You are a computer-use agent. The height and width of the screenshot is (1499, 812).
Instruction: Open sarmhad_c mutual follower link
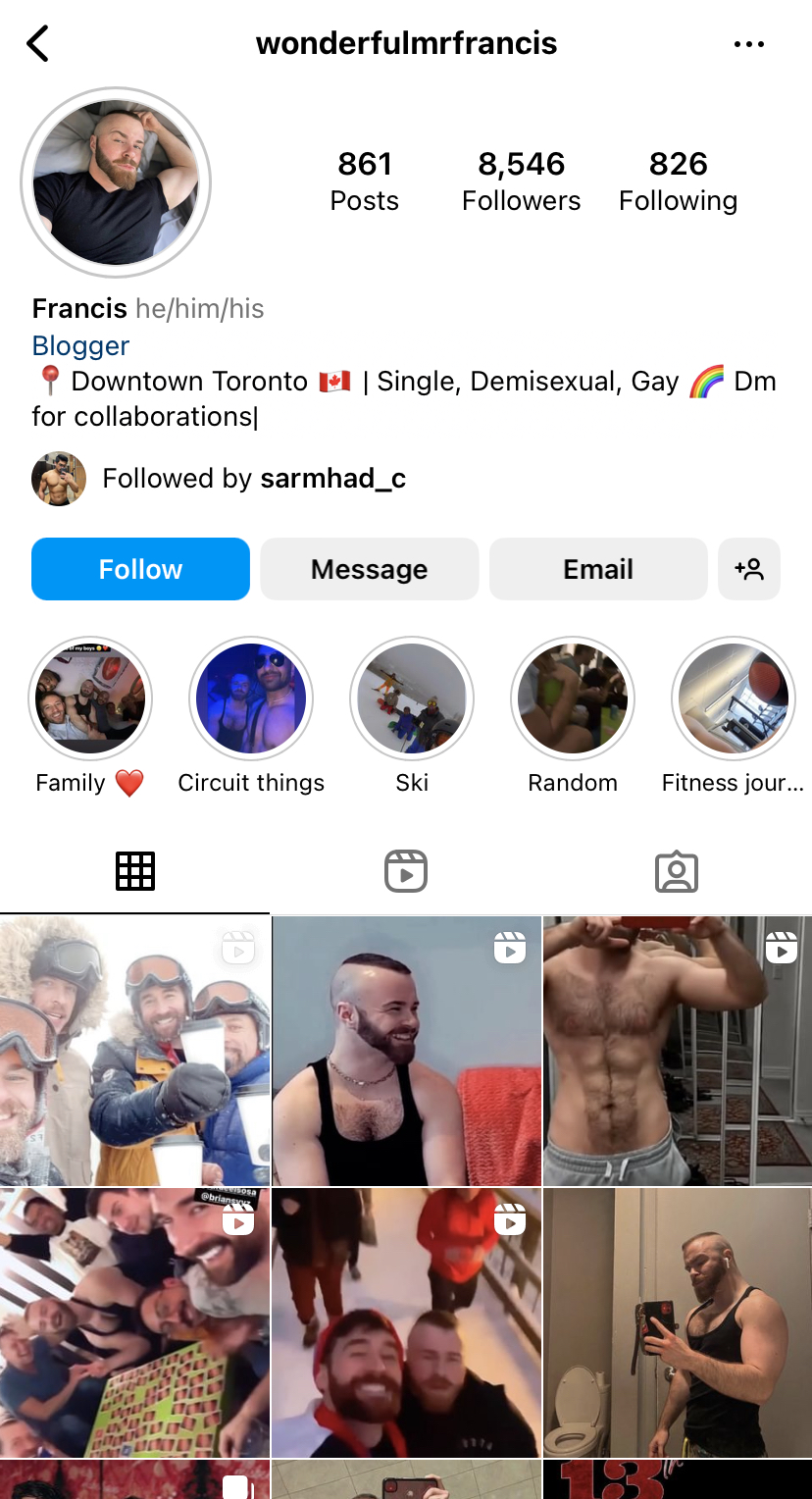click(x=332, y=479)
